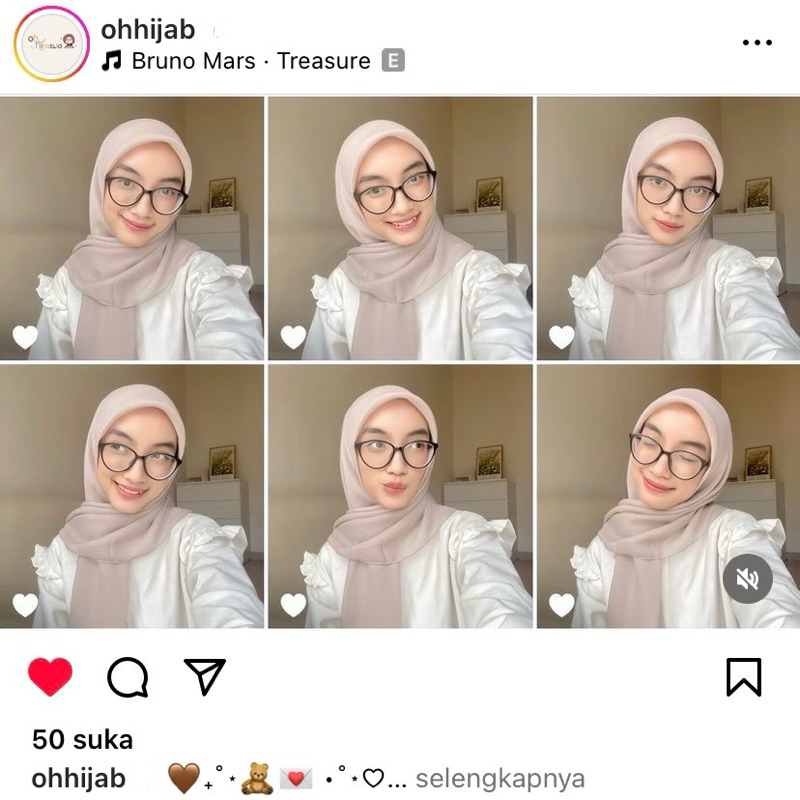This screenshot has width=800, height=800.
Task: Share the post via the paper plane
Action: (x=205, y=677)
